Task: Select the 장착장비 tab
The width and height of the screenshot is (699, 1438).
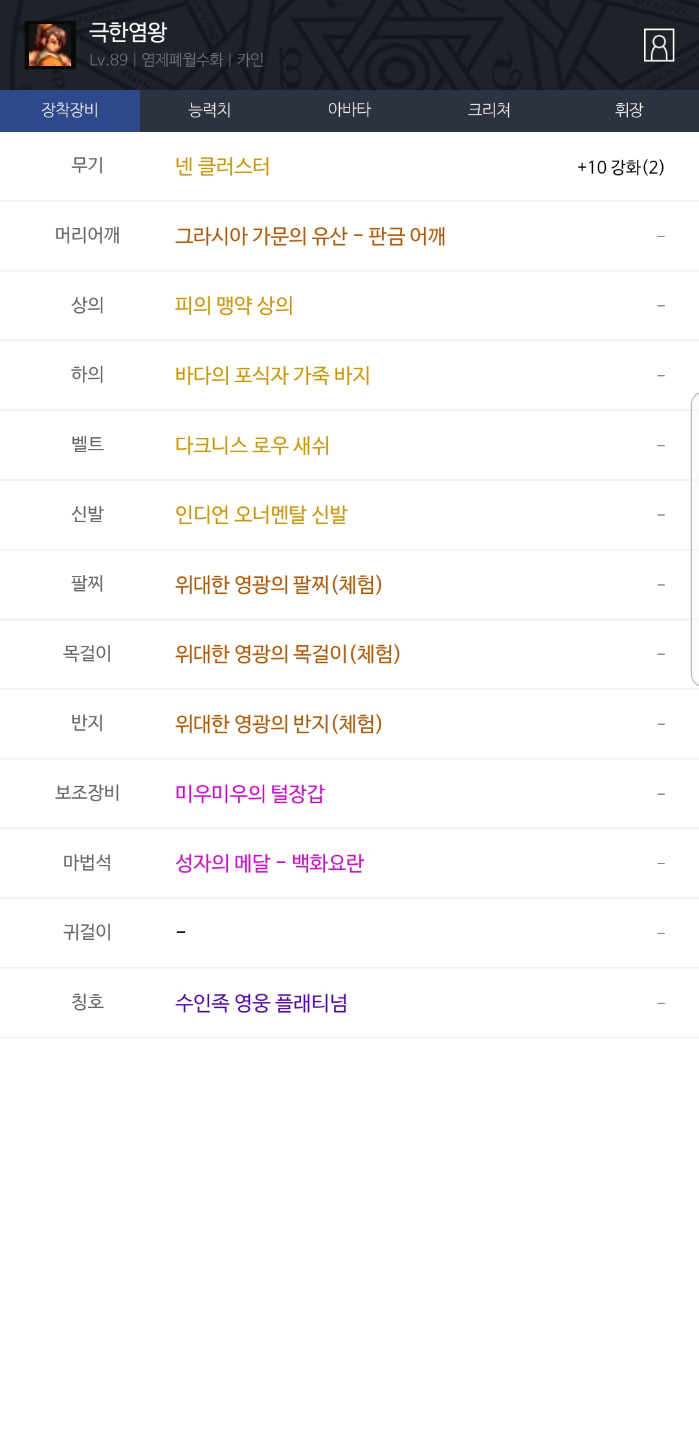Action: click(x=70, y=110)
